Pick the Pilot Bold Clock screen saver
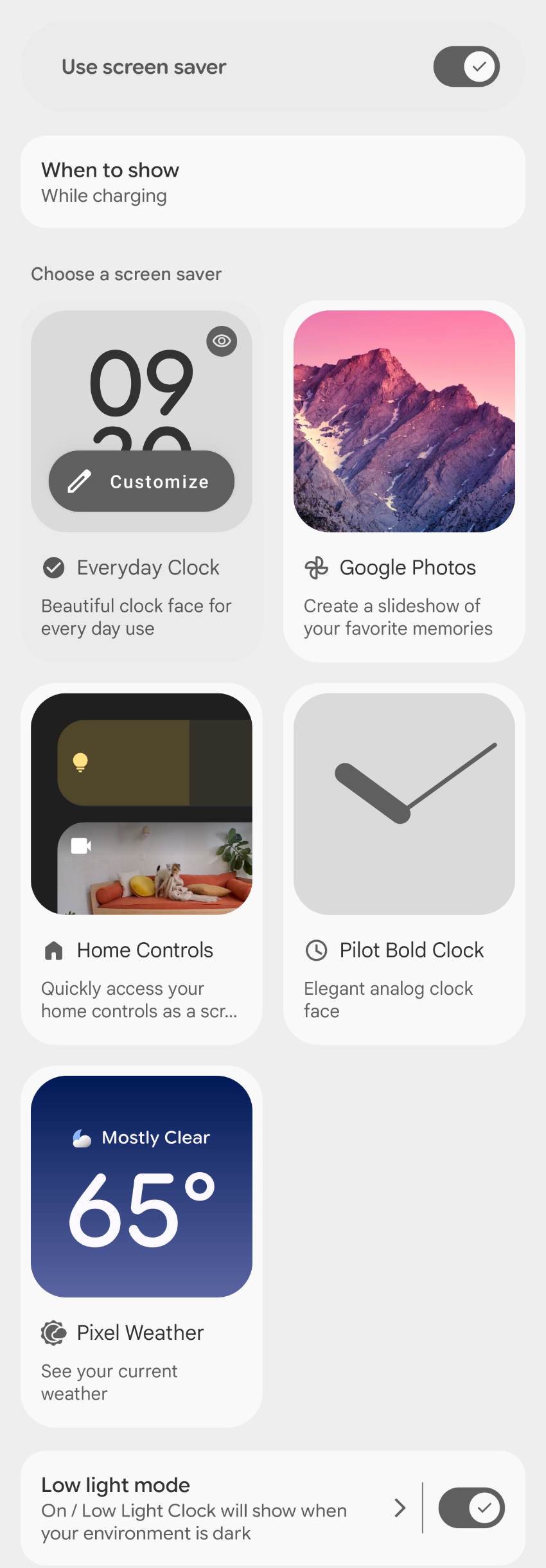The height and width of the screenshot is (1568, 546). coord(404,863)
